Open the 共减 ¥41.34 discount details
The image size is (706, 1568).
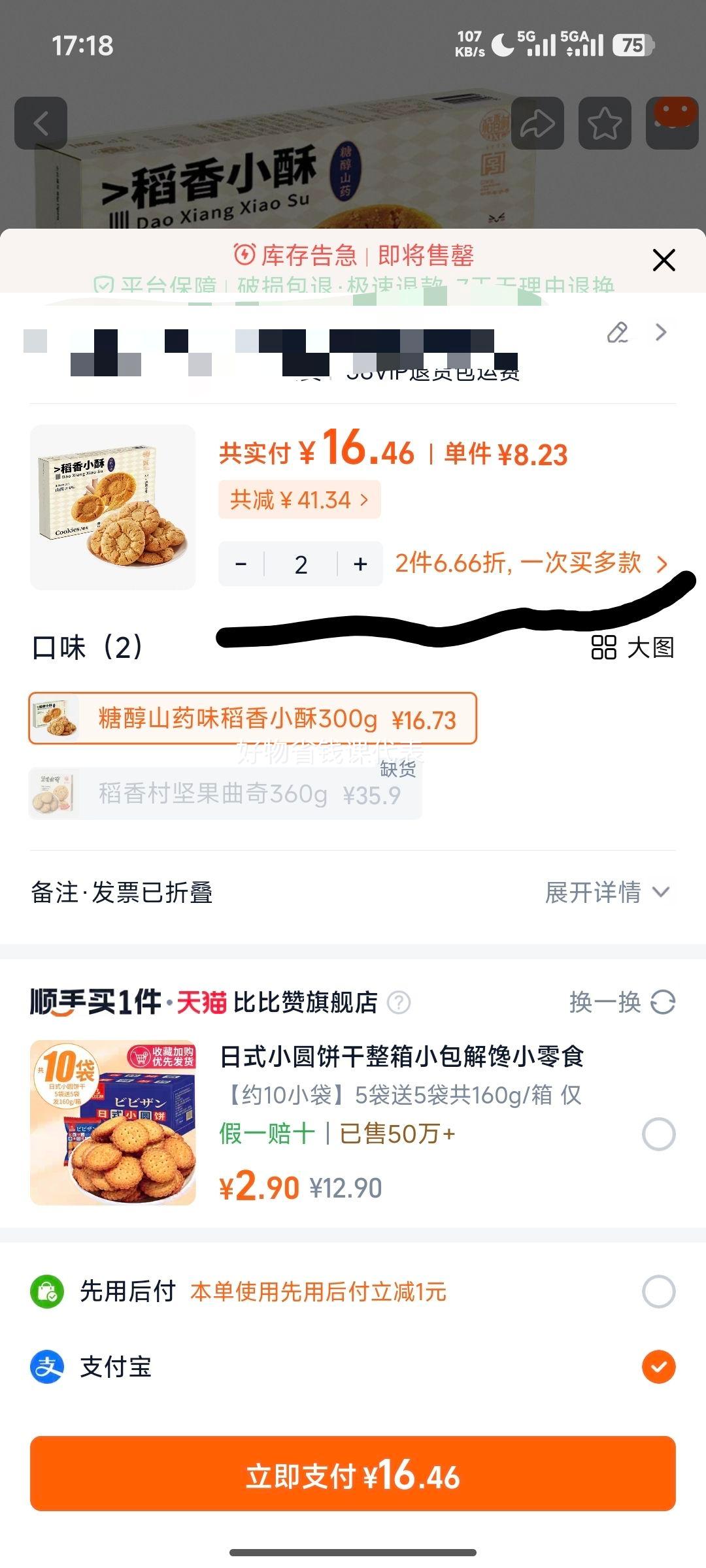[x=299, y=500]
